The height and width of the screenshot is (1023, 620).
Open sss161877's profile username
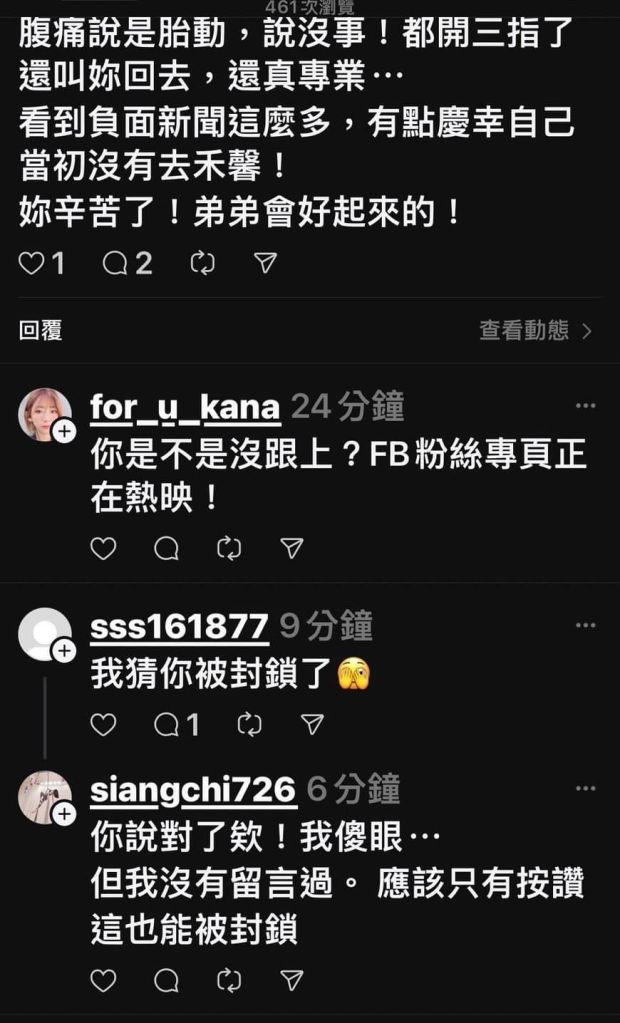pos(179,627)
